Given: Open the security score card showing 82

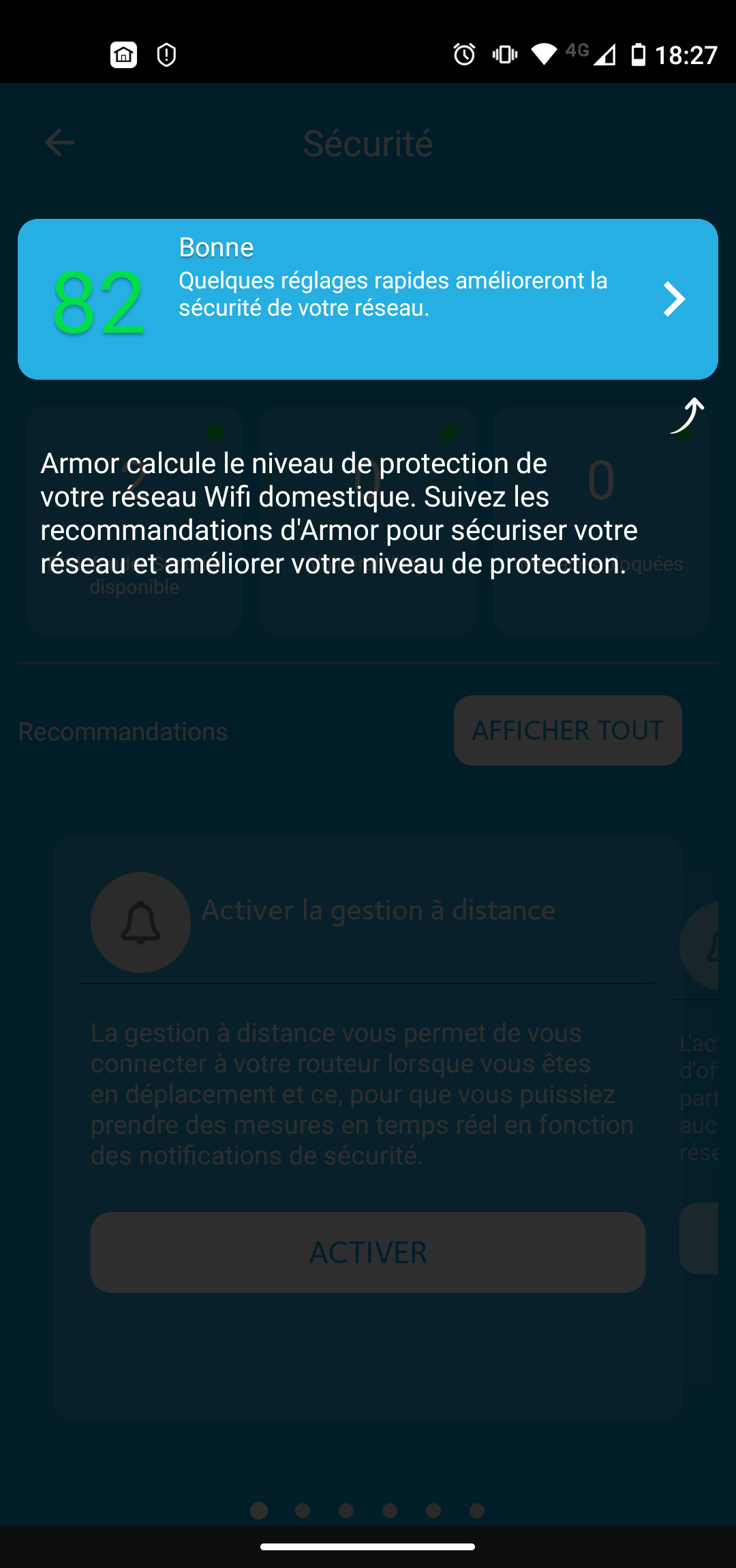Looking at the screenshot, I should (368, 299).
